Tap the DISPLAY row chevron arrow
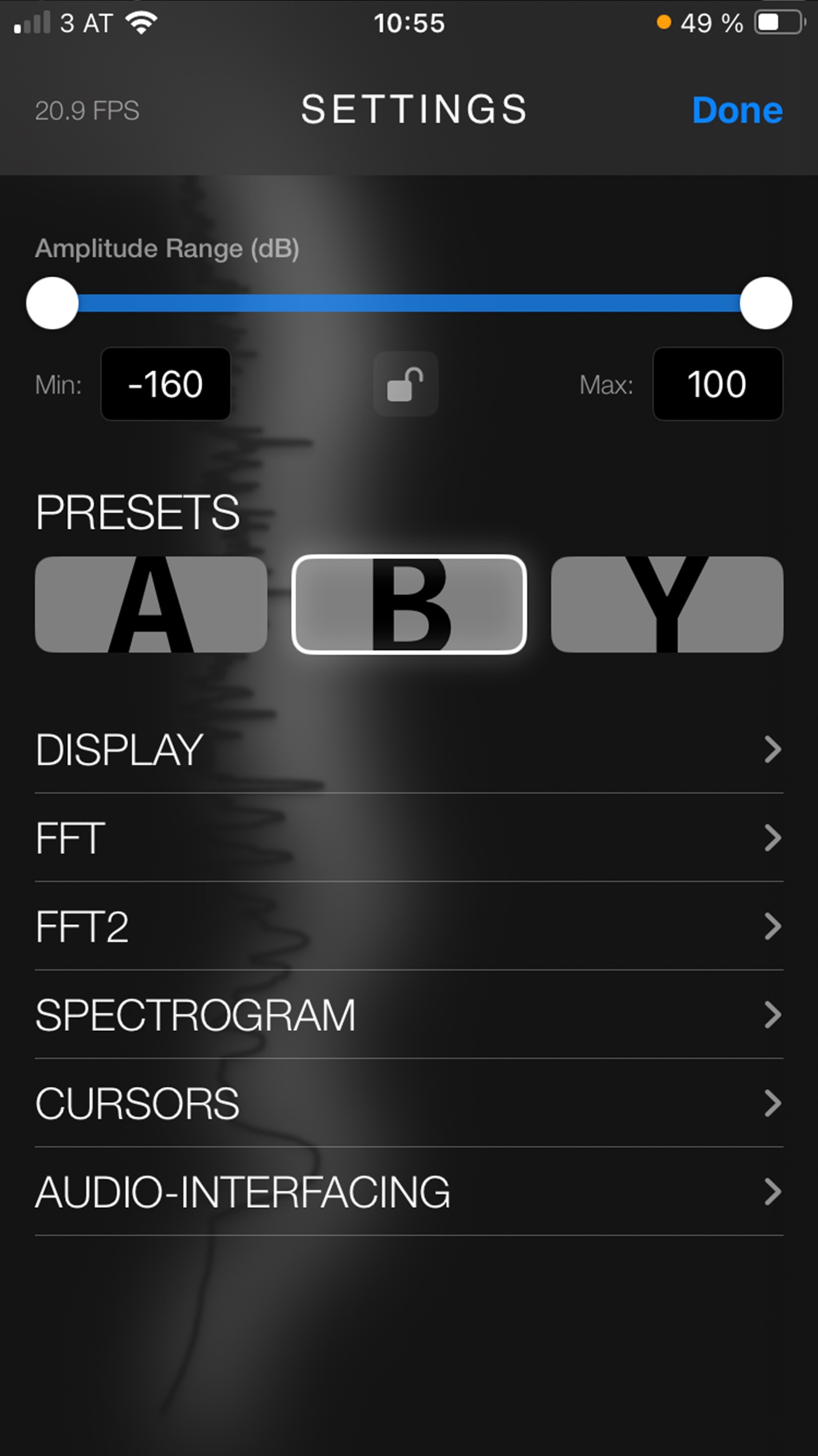Viewport: 818px width, 1456px height. pyautogui.click(x=773, y=749)
